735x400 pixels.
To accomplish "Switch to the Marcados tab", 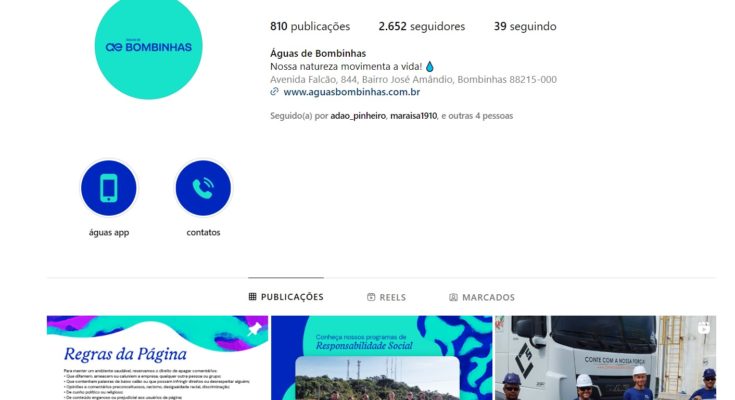I will click(x=482, y=297).
